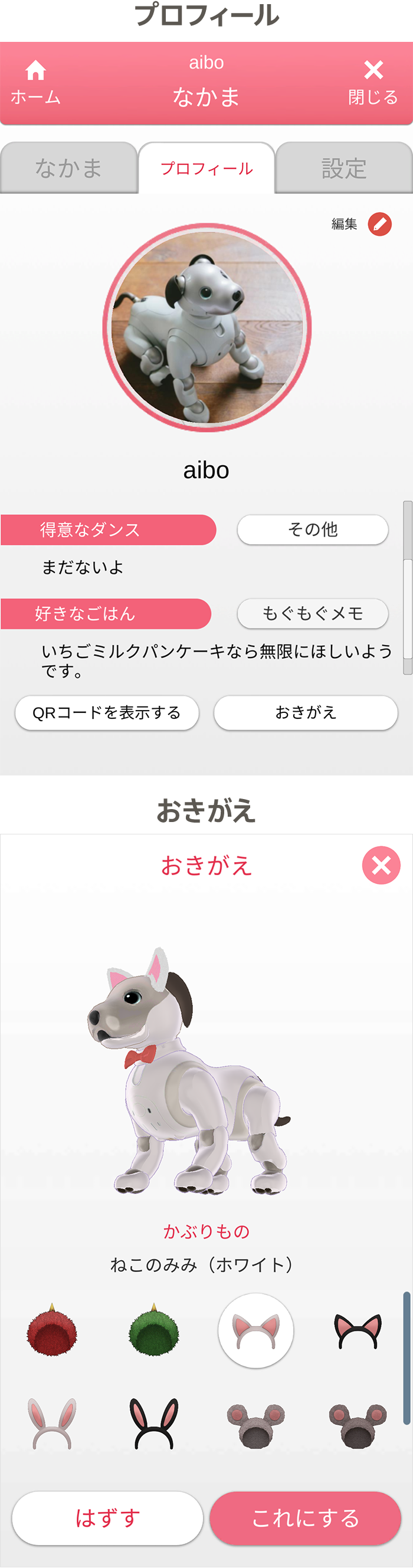
Task: Open the その他 button
Action: 313,530
